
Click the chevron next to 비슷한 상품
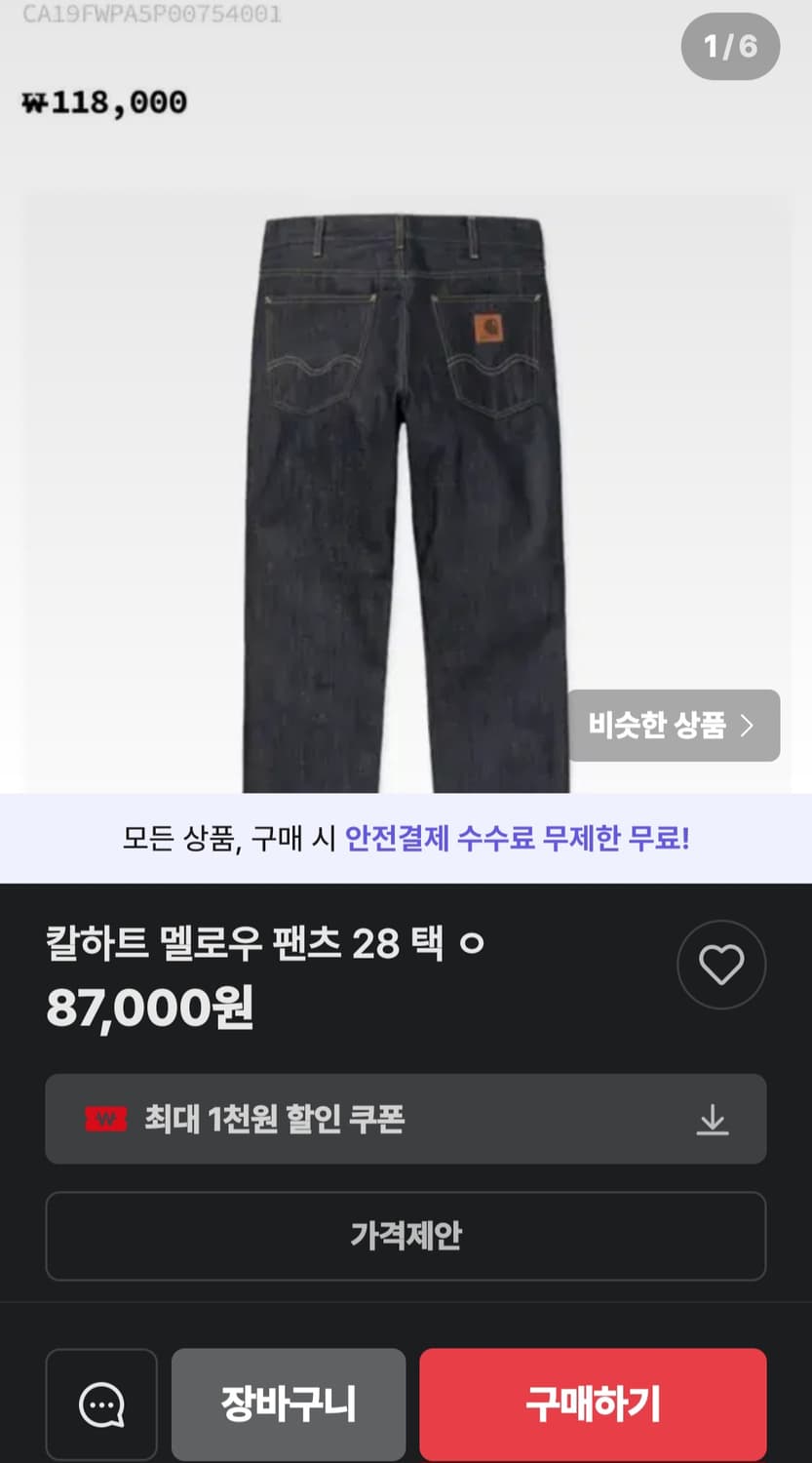(x=749, y=725)
